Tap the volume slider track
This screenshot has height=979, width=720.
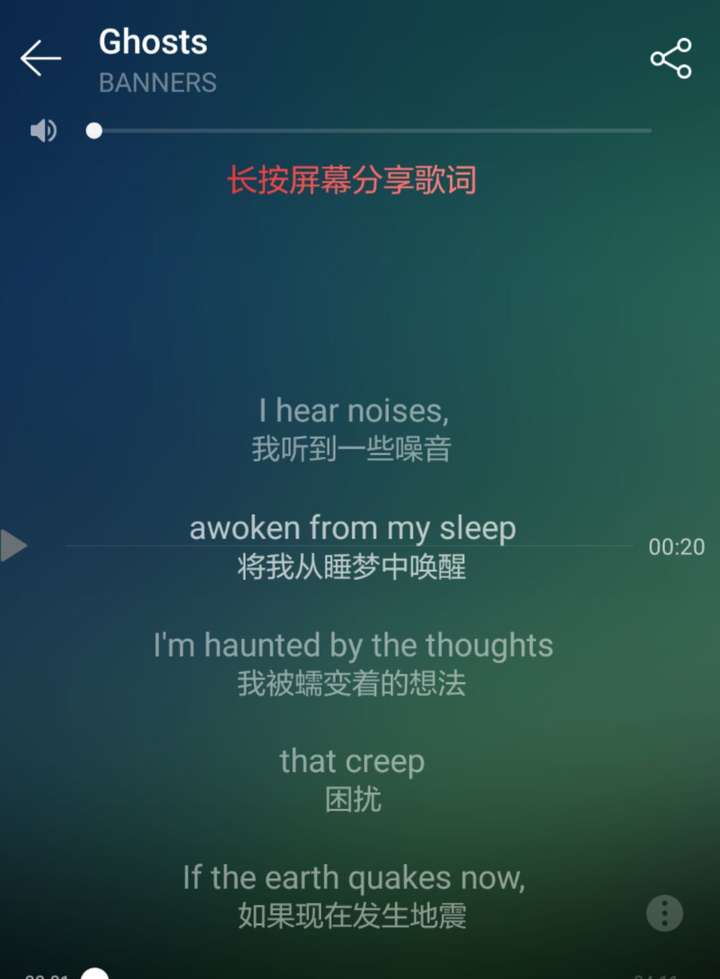372,131
